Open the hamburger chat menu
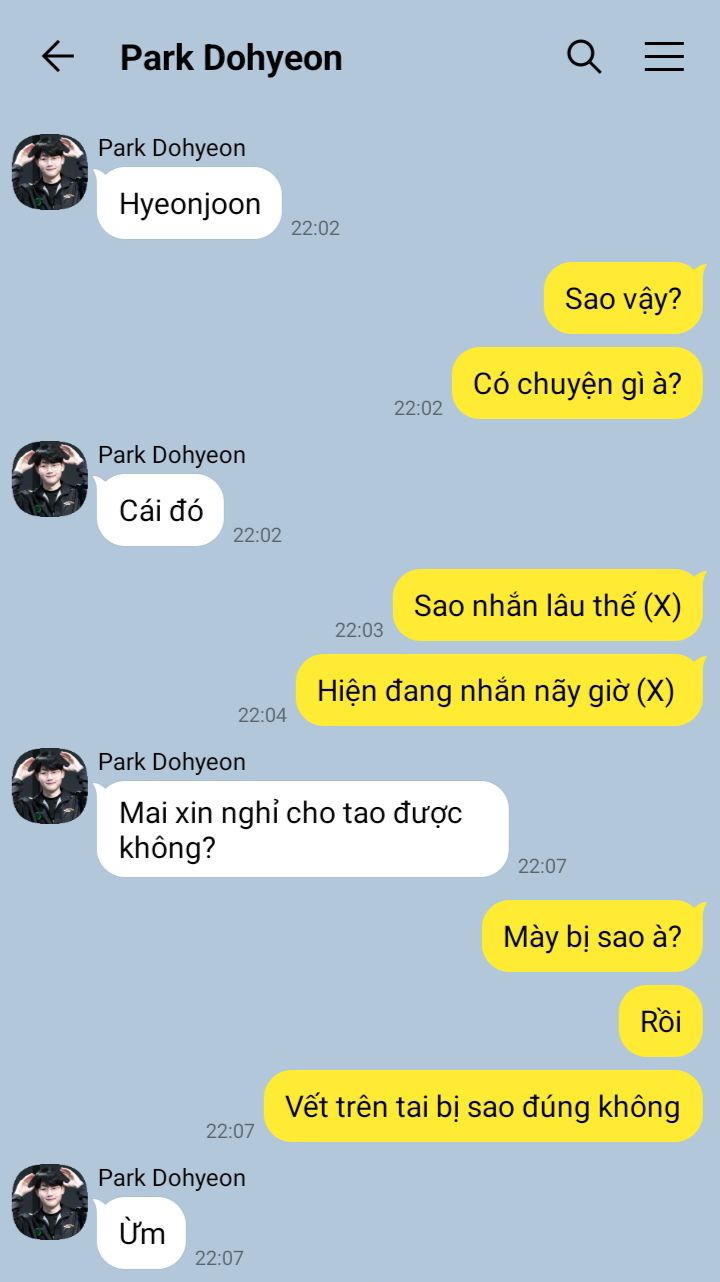The height and width of the screenshot is (1282, 720). (x=664, y=57)
